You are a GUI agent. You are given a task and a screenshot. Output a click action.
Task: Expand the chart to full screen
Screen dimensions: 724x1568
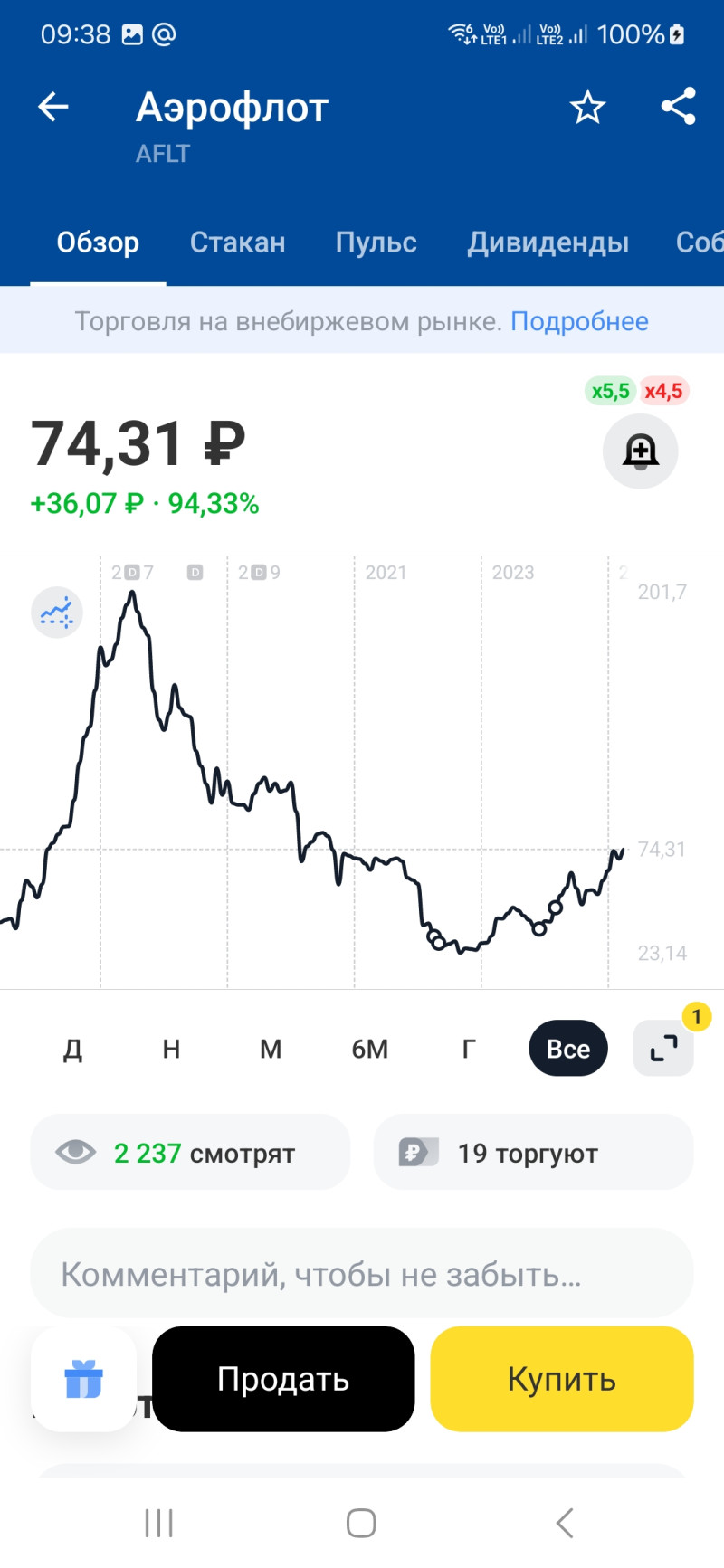[663, 1048]
